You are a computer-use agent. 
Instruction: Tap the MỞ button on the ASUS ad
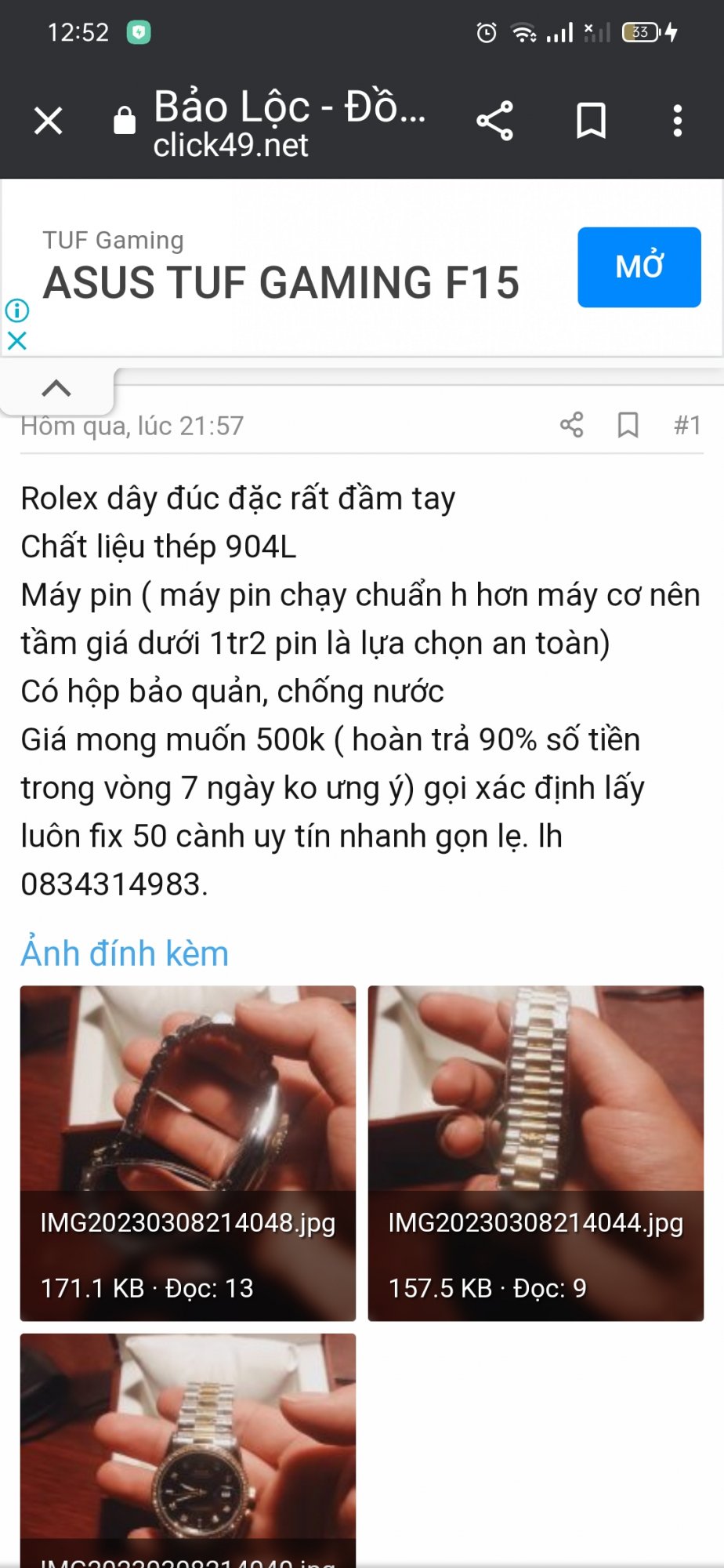click(x=639, y=267)
